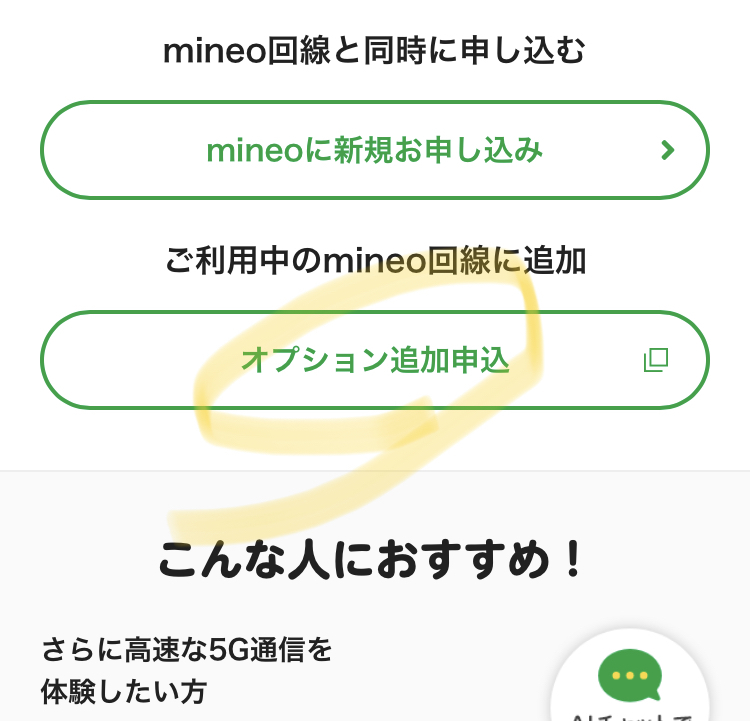Open the オプション追加申込 button
The height and width of the screenshot is (721, 750).
(x=375, y=360)
